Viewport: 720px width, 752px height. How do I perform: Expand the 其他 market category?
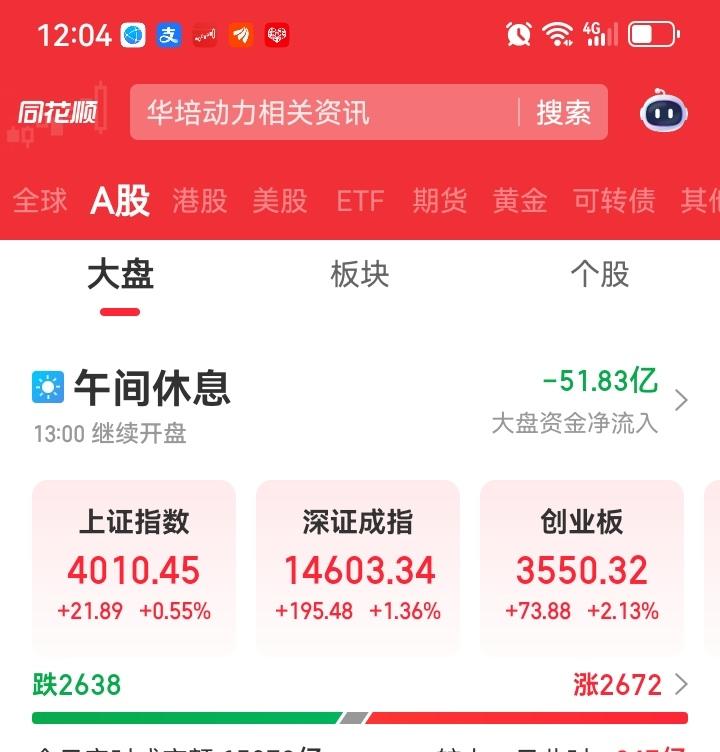point(707,200)
